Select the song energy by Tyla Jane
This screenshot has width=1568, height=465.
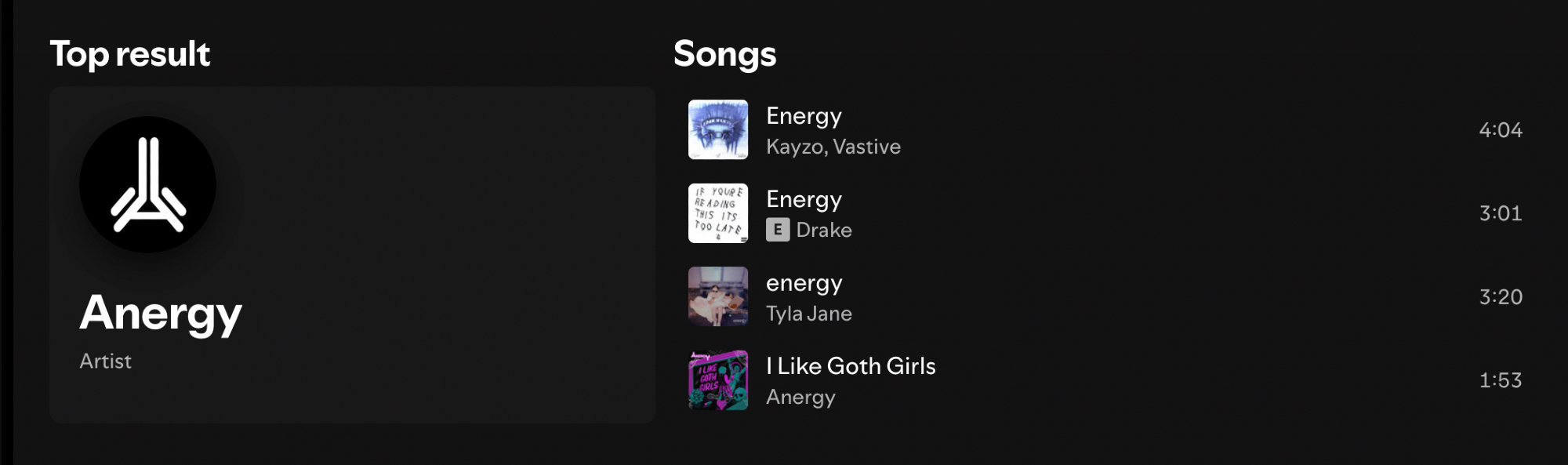tap(804, 283)
